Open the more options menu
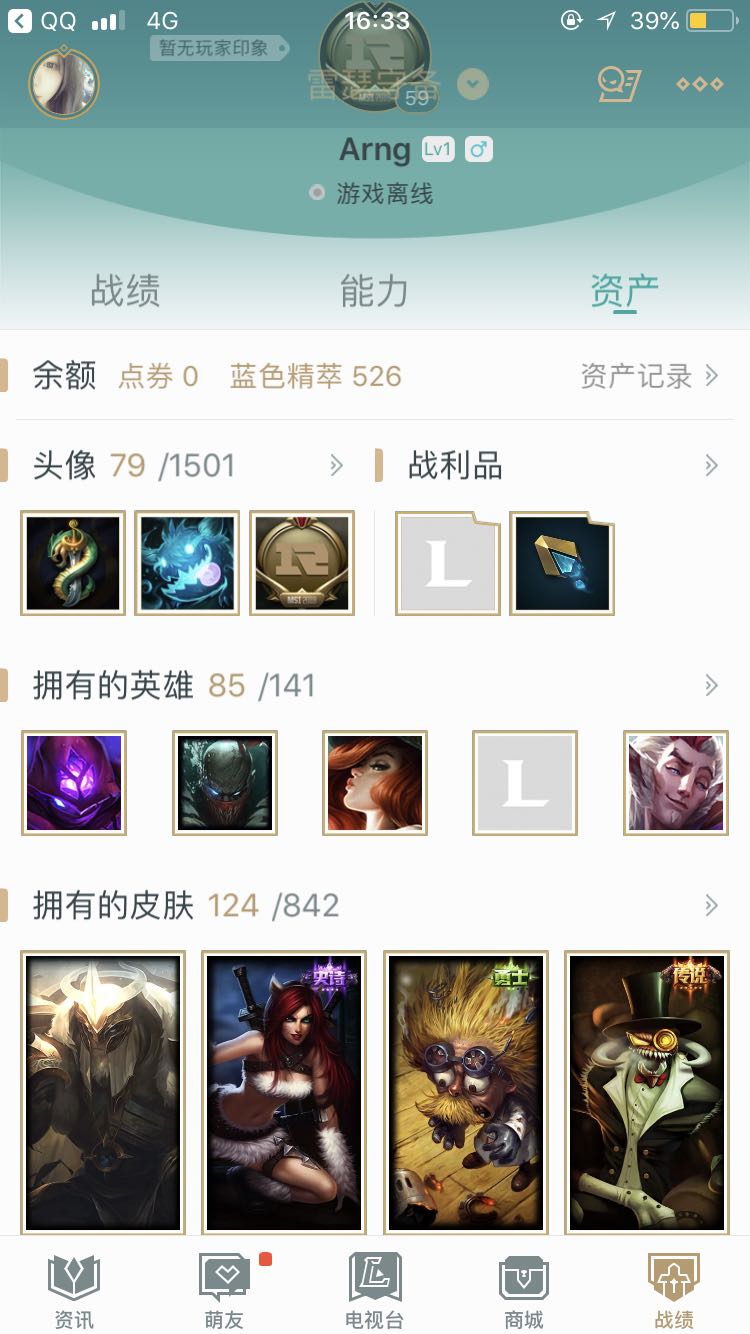Viewport: 750px width, 1334px height. (699, 84)
